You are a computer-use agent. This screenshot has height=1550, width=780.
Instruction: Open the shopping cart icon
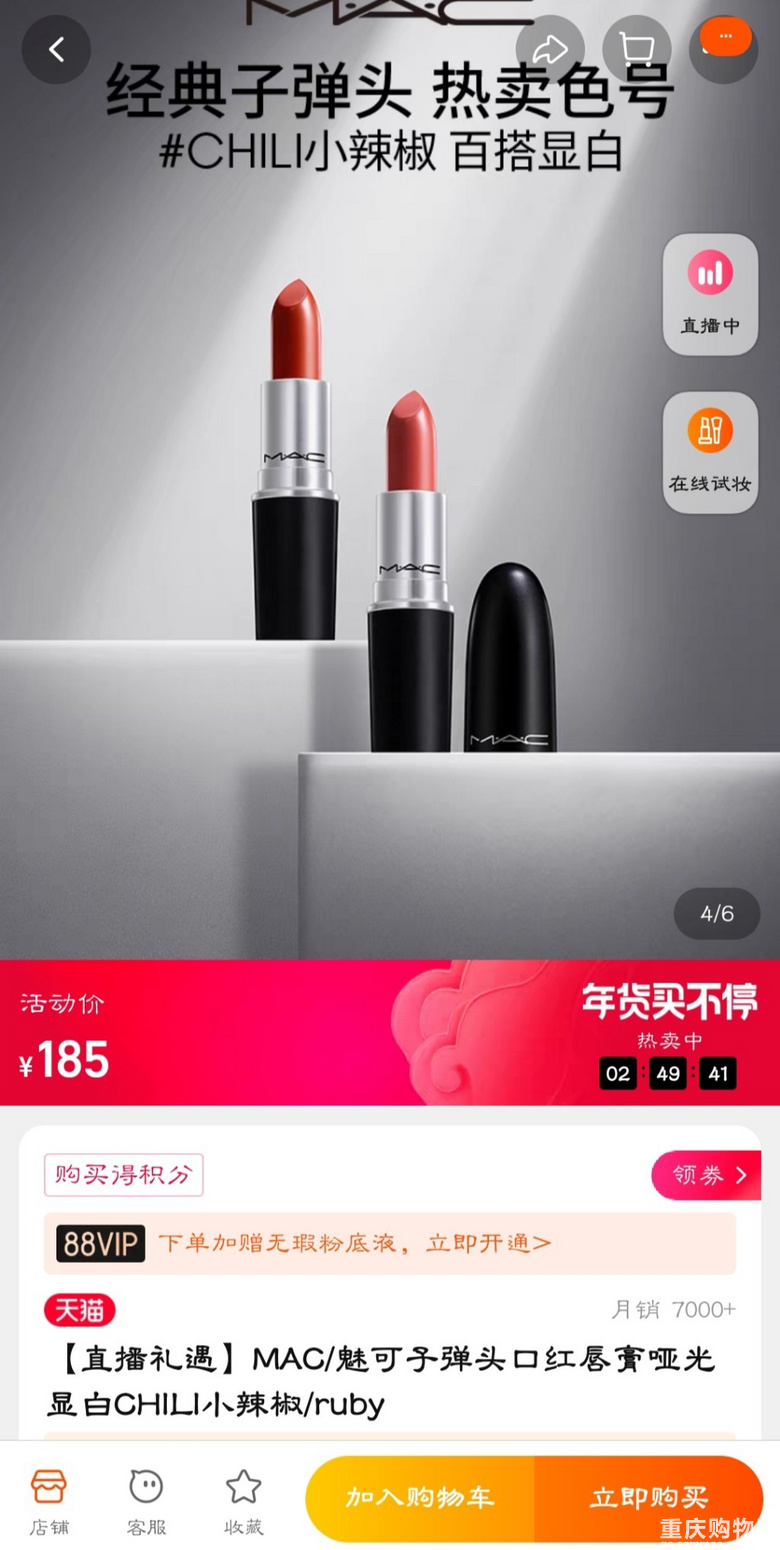(637, 49)
